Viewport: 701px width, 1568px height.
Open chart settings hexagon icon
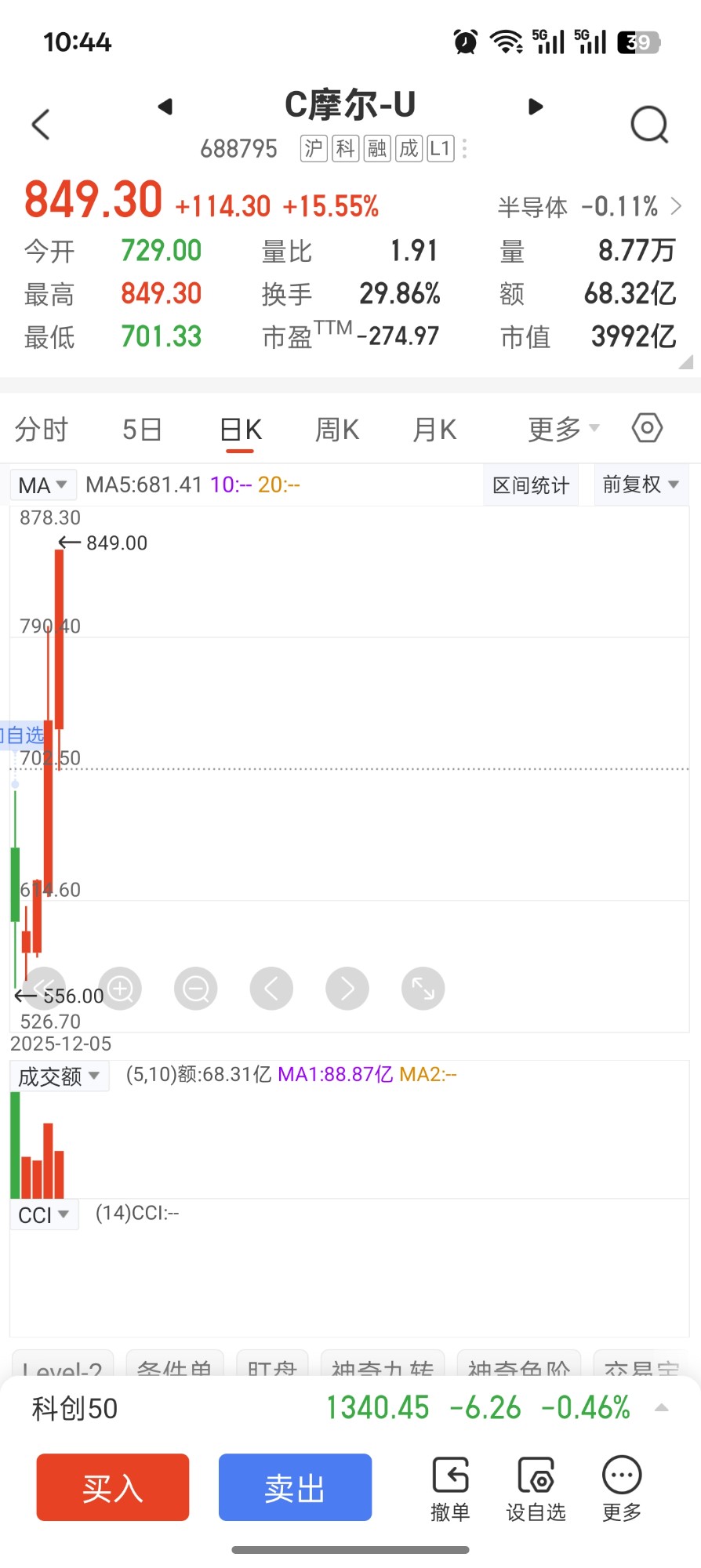pyautogui.click(x=647, y=428)
